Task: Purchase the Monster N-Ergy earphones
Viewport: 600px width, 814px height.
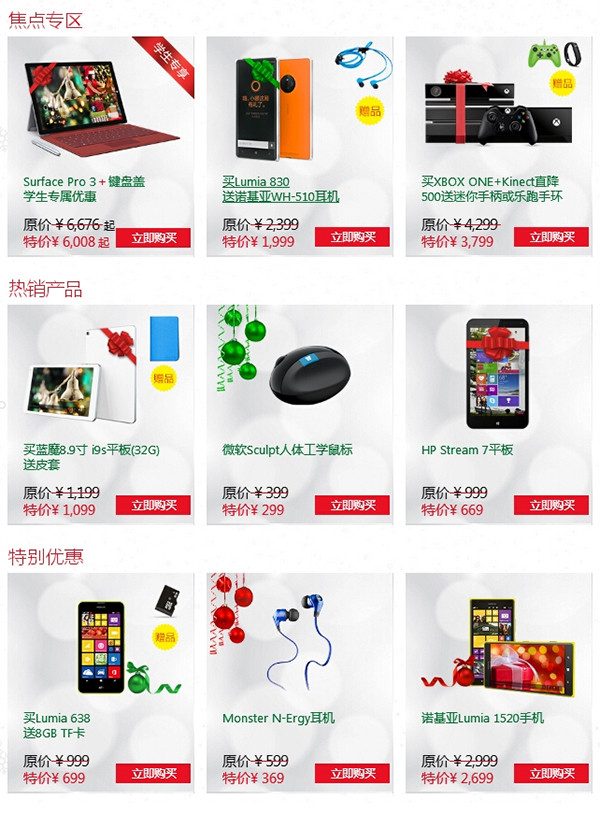Action: [352, 773]
